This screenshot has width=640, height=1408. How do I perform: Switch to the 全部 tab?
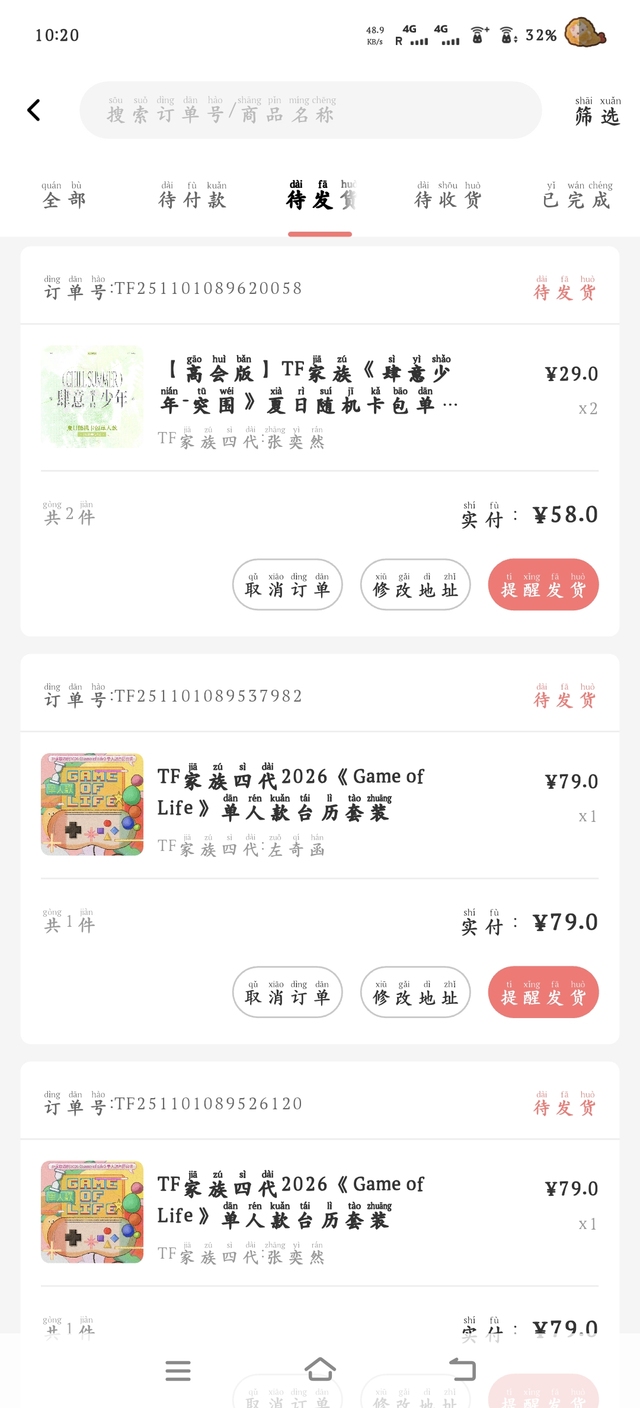[x=64, y=196]
